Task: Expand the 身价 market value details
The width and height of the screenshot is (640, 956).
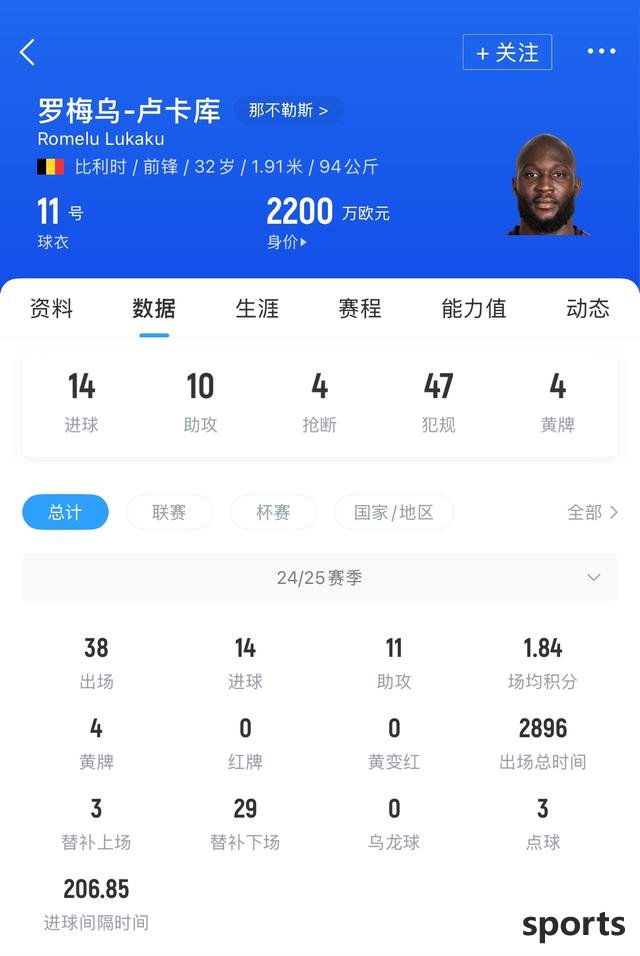Action: [x=287, y=242]
